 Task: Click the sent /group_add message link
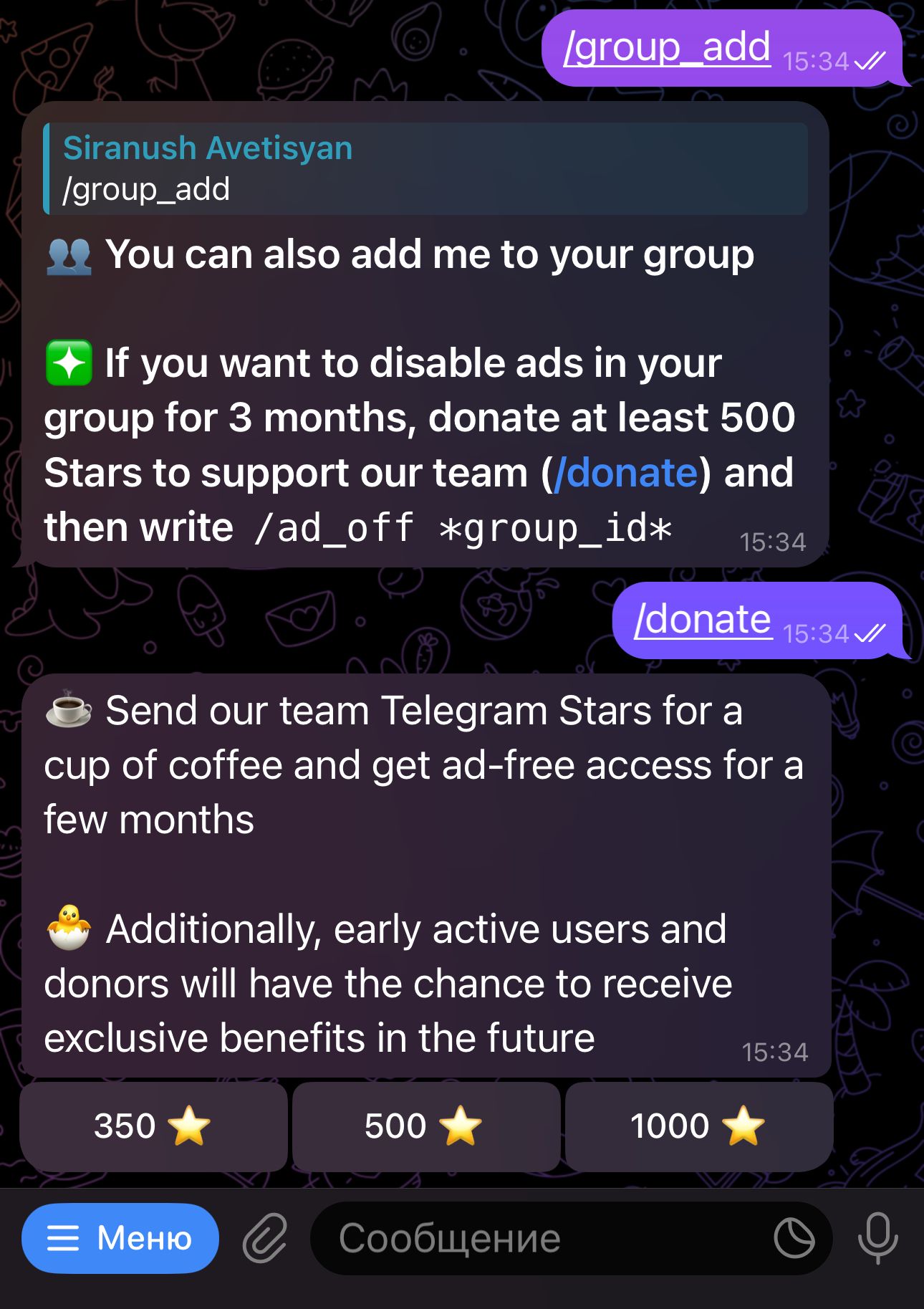pyautogui.click(x=666, y=47)
